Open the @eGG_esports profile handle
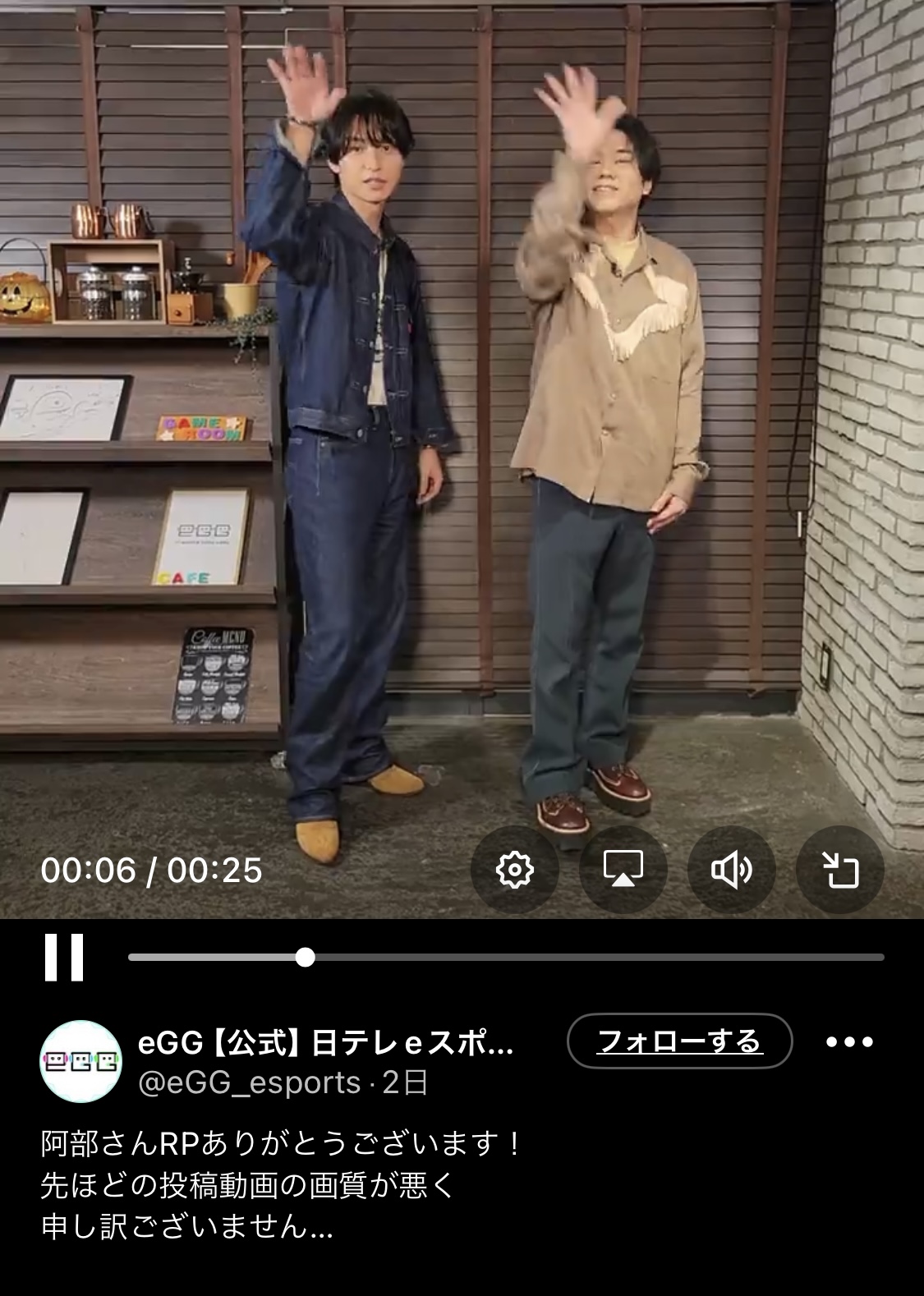 pos(250,1082)
